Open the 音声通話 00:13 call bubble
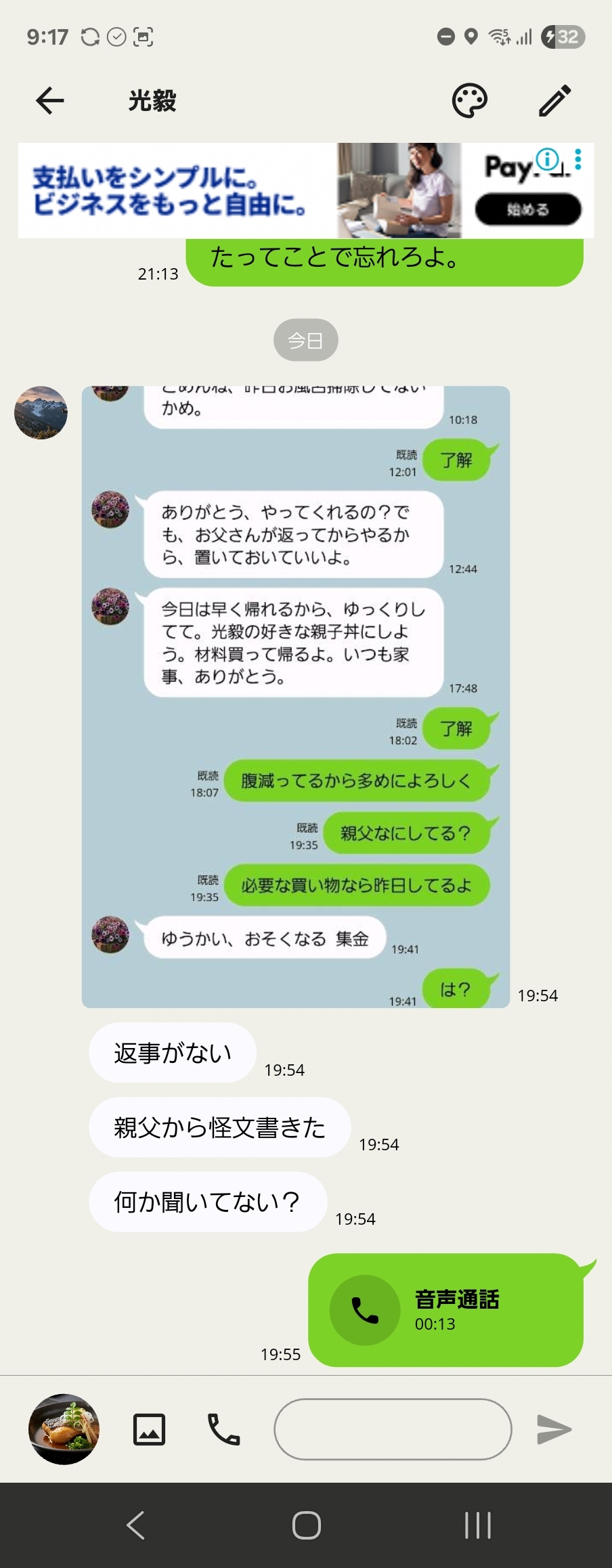612x1568 pixels. [445, 1309]
